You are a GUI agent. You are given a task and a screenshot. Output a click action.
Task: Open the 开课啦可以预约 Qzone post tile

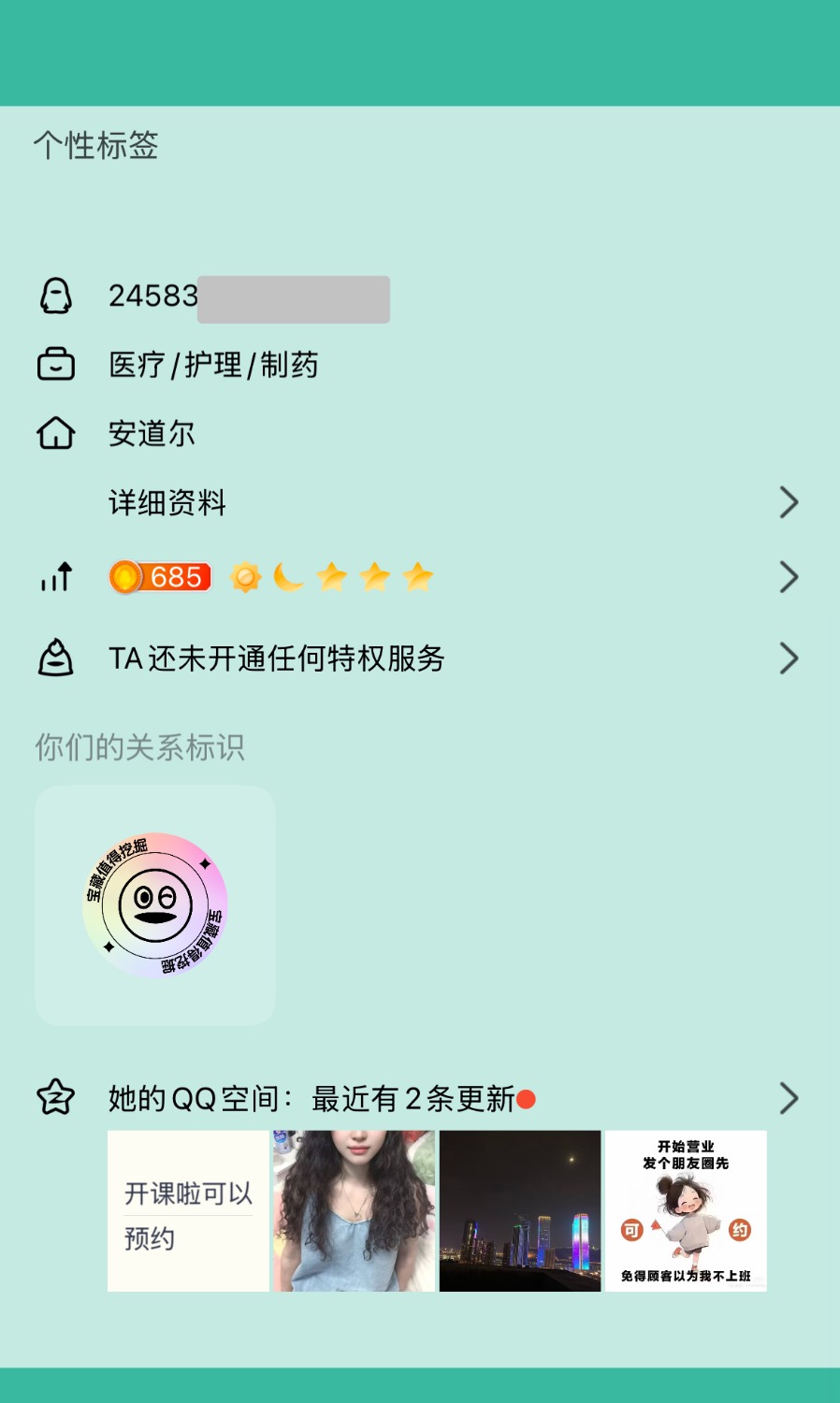188,1211
